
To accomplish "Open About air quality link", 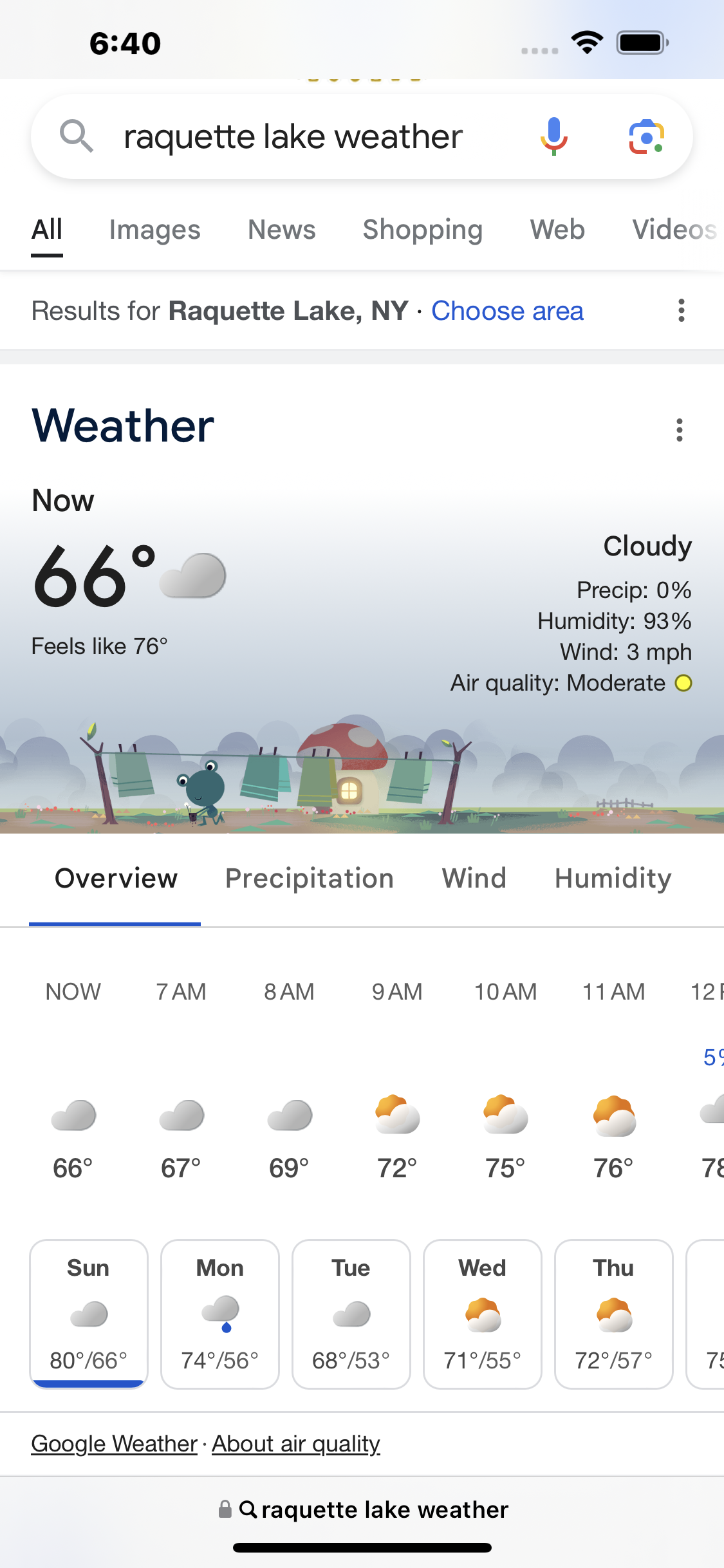I will pos(296,1444).
